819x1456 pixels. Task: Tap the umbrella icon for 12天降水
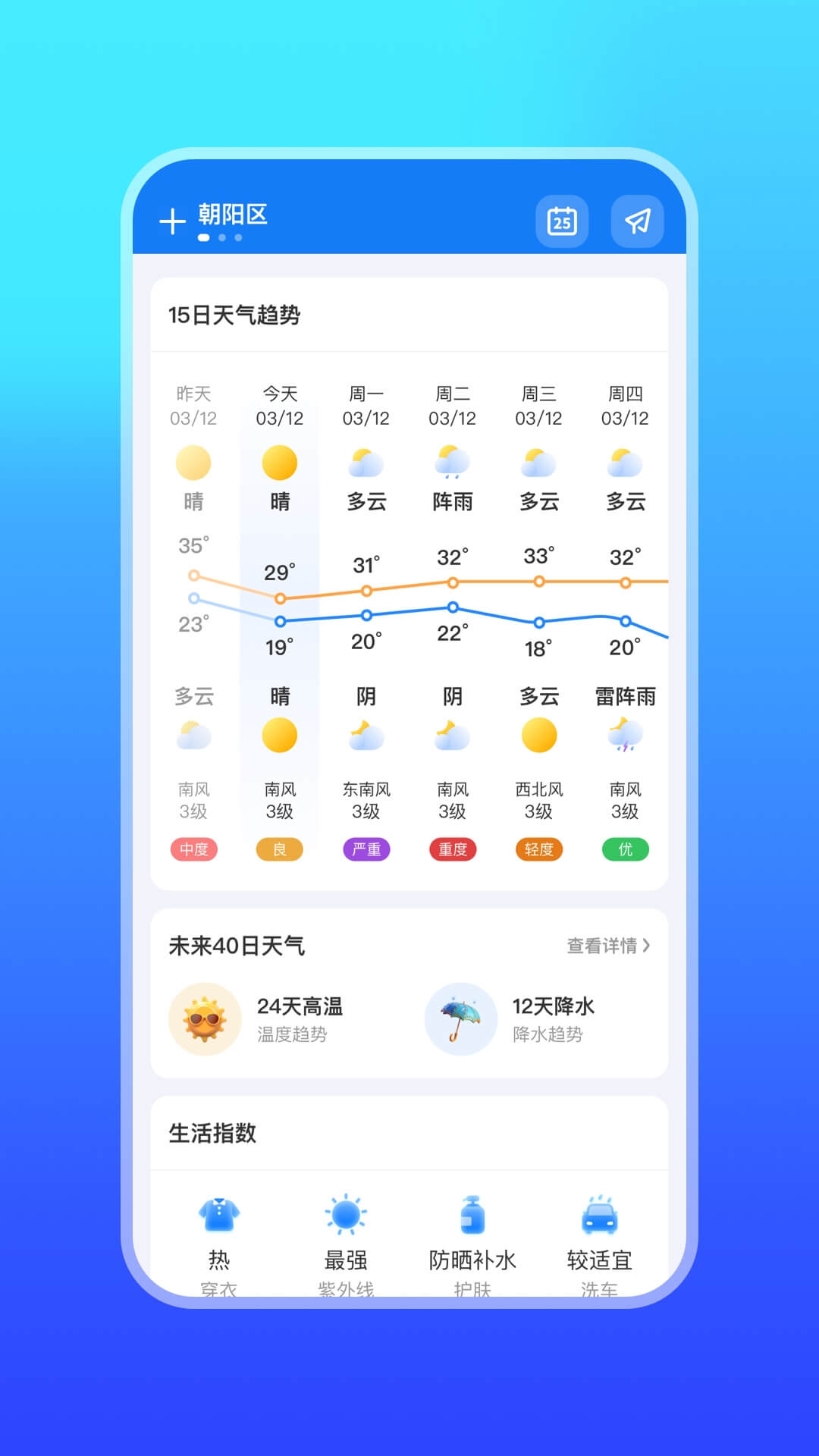point(463,1019)
